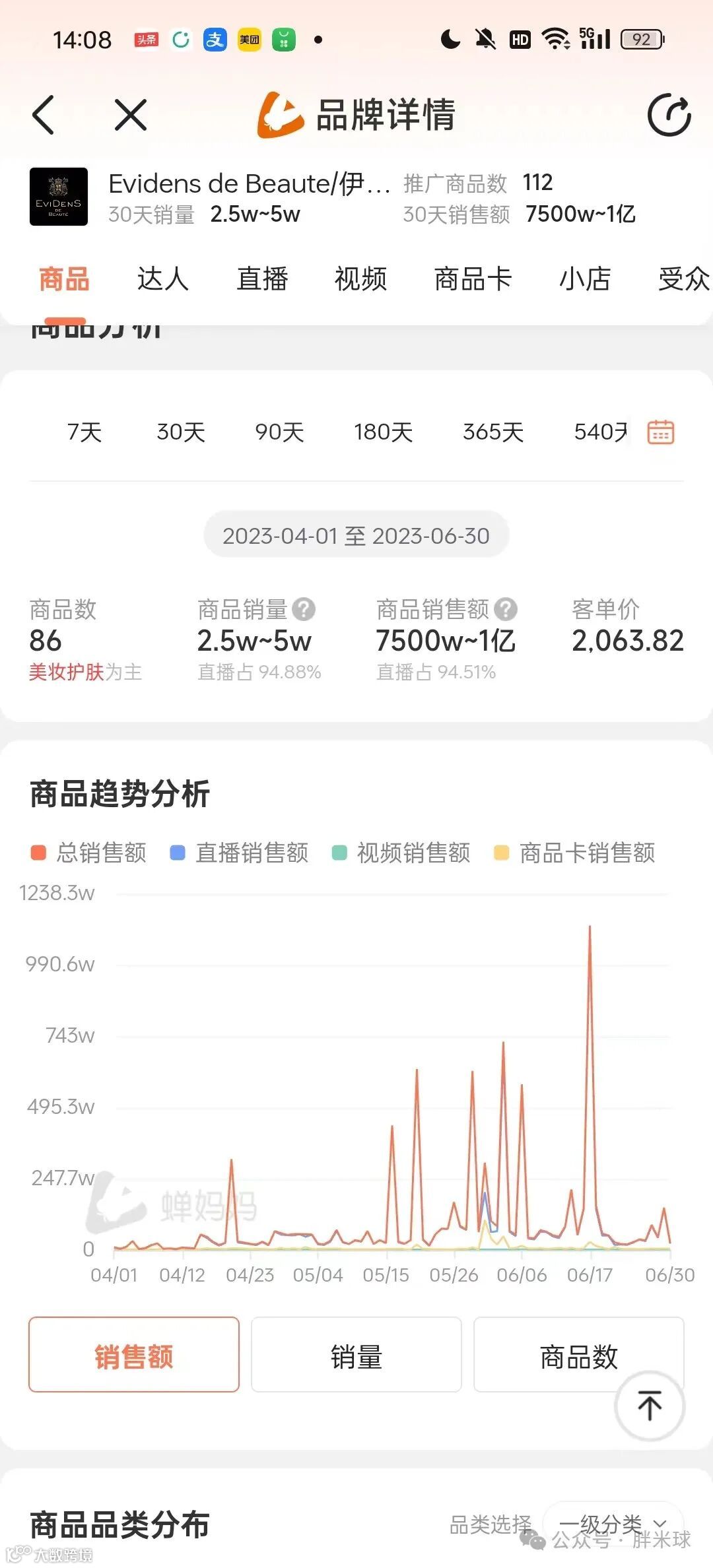Screen dimensions: 713x1568
Task: Switch to the 视频 tab
Action: [360, 279]
